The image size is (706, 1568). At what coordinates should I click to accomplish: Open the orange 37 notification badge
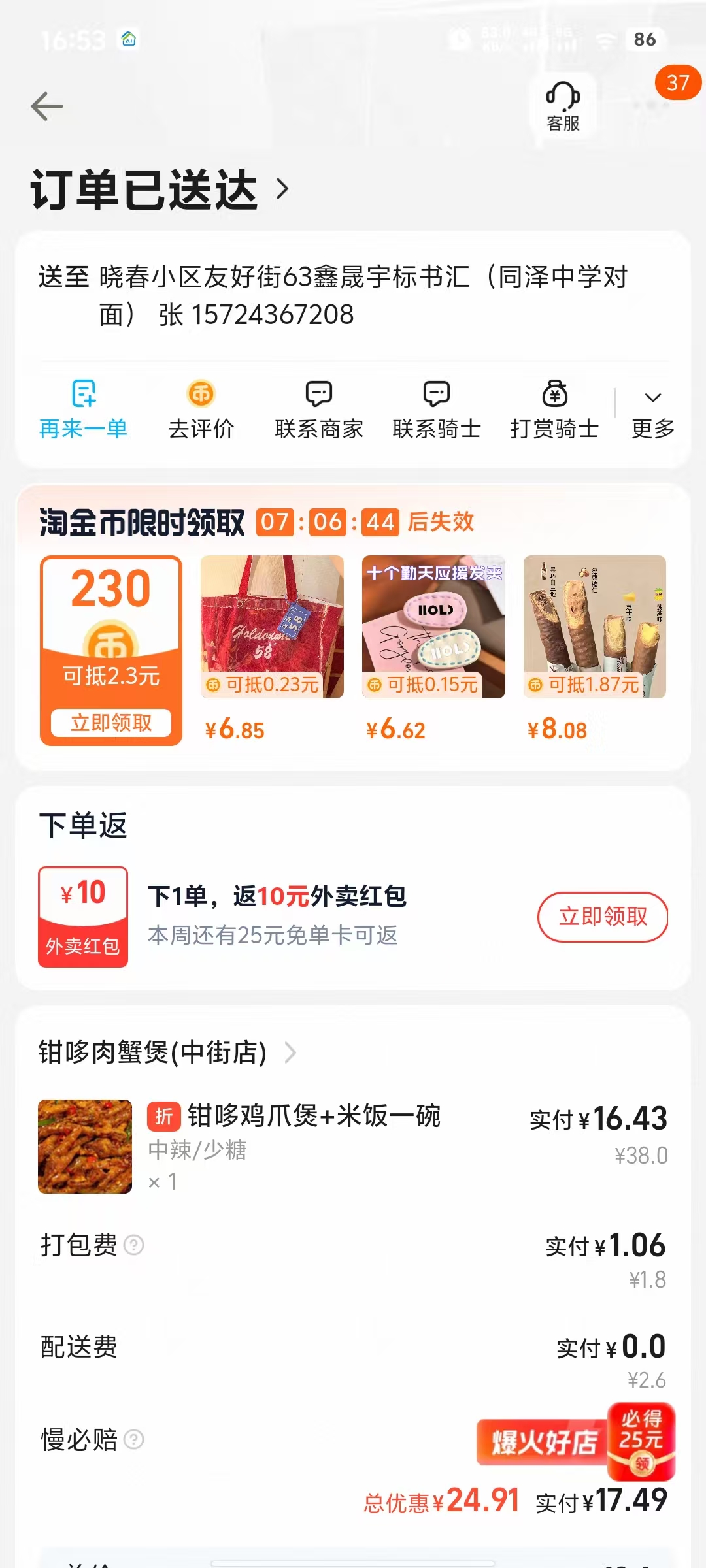click(x=678, y=83)
